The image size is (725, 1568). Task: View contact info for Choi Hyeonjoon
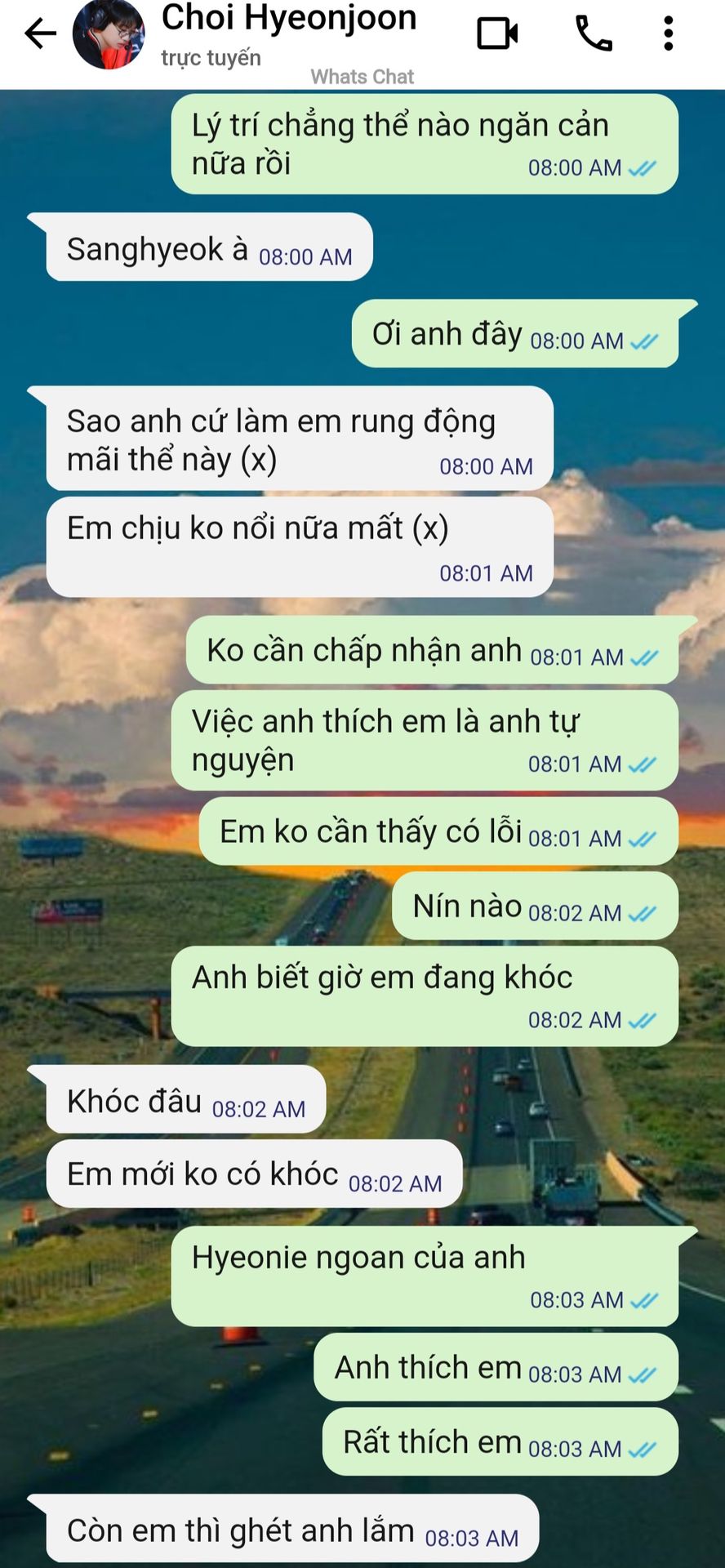click(288, 20)
